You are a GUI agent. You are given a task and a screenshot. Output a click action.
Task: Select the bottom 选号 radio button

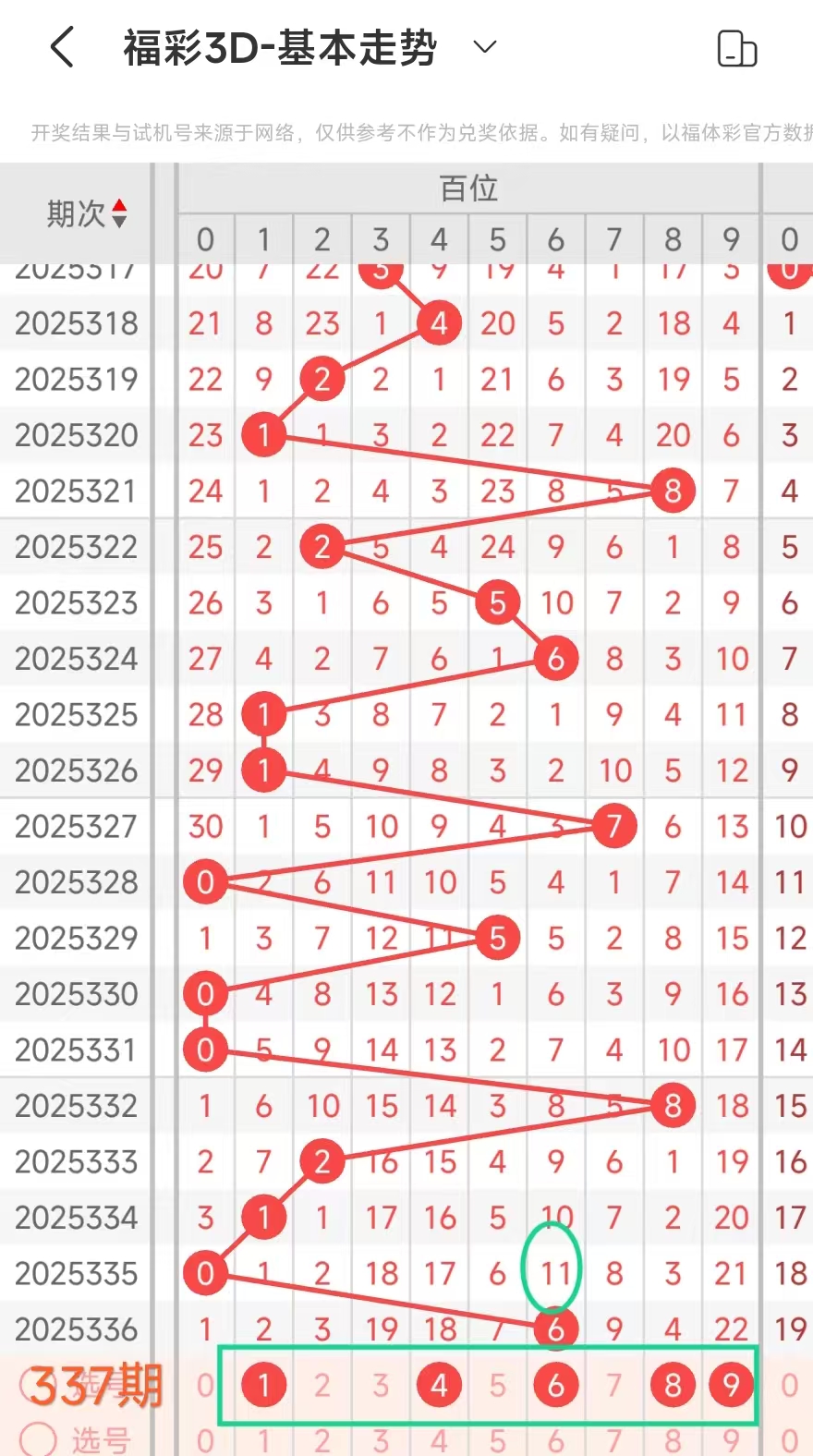click(39, 1438)
